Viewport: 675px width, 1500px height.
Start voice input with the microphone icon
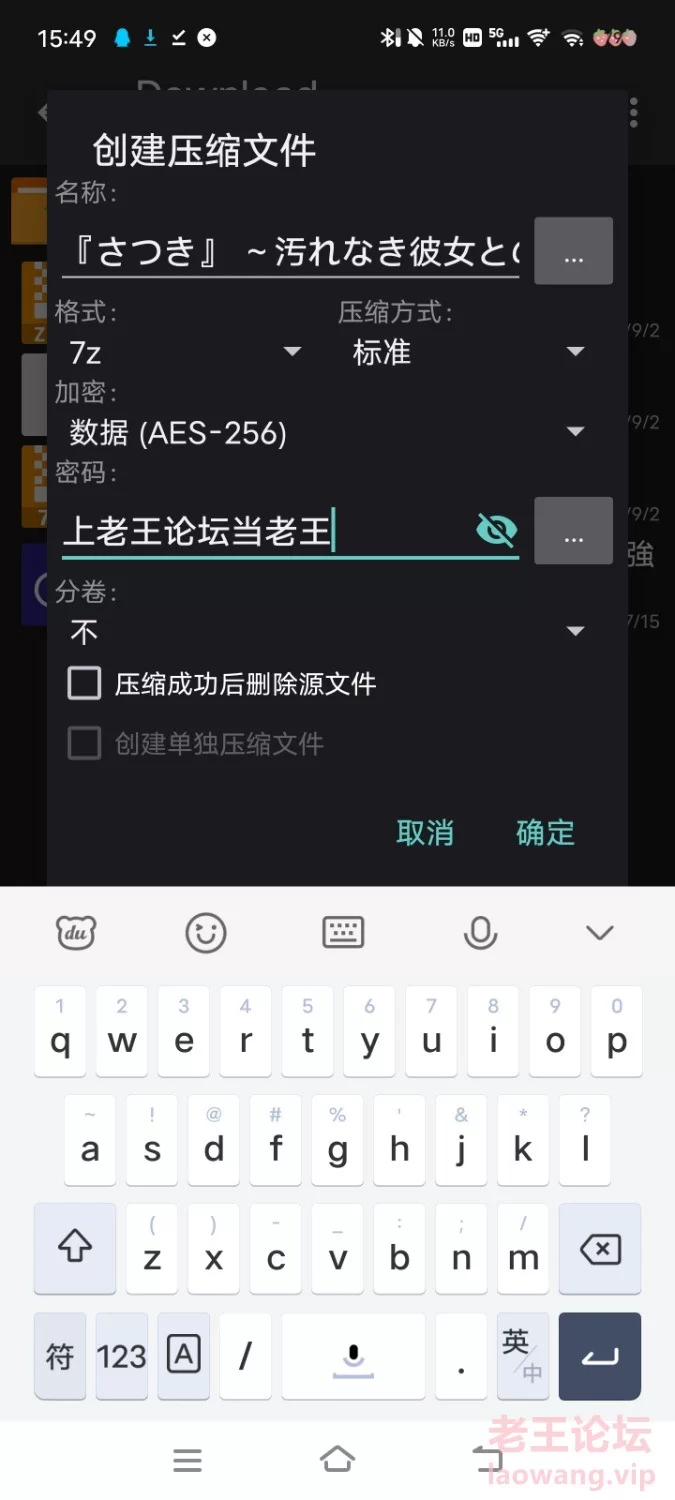click(x=481, y=933)
